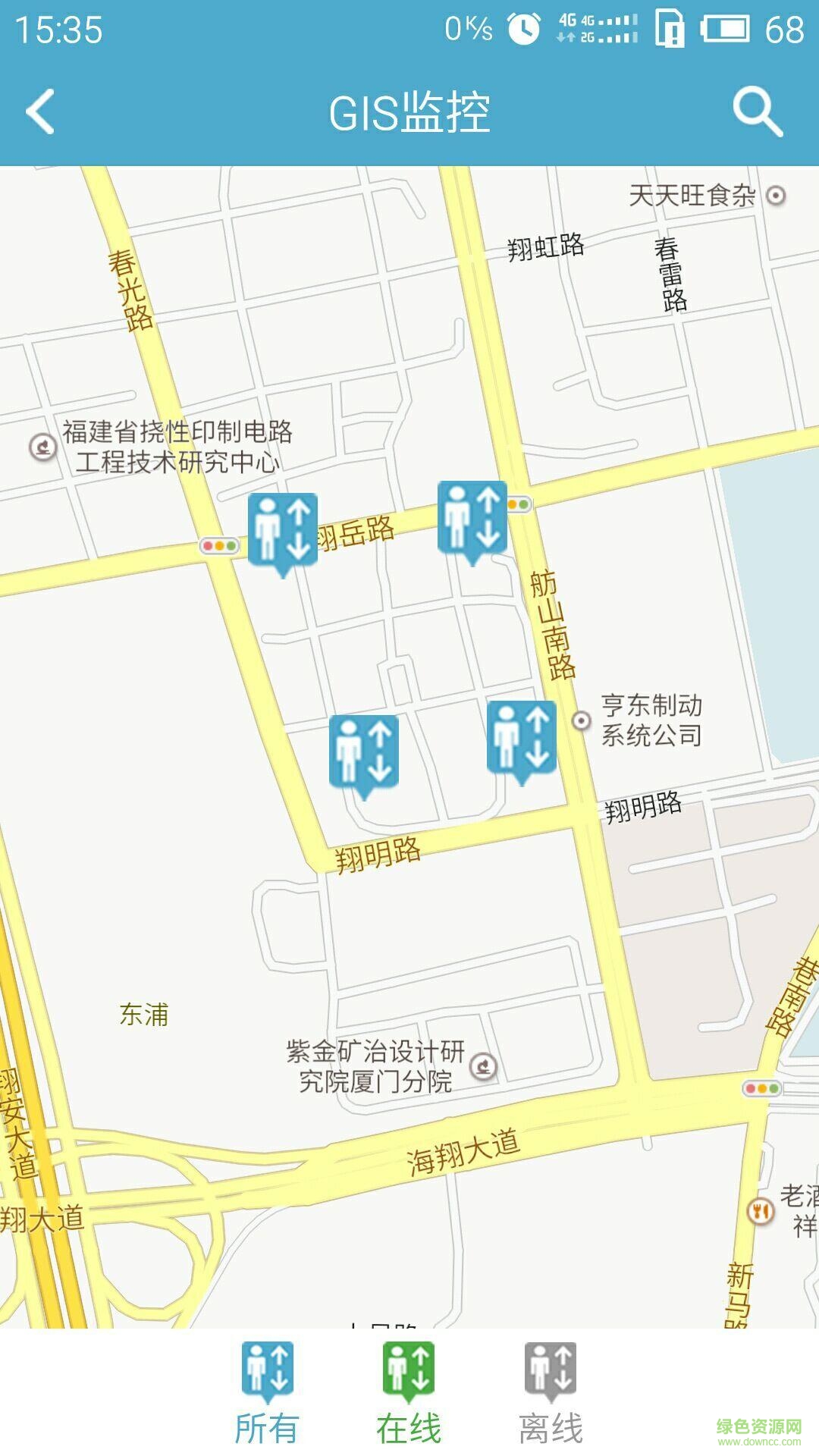Click the 东浦 area label on the map
Image resolution: width=819 pixels, height=1456 pixels.
[145, 1012]
